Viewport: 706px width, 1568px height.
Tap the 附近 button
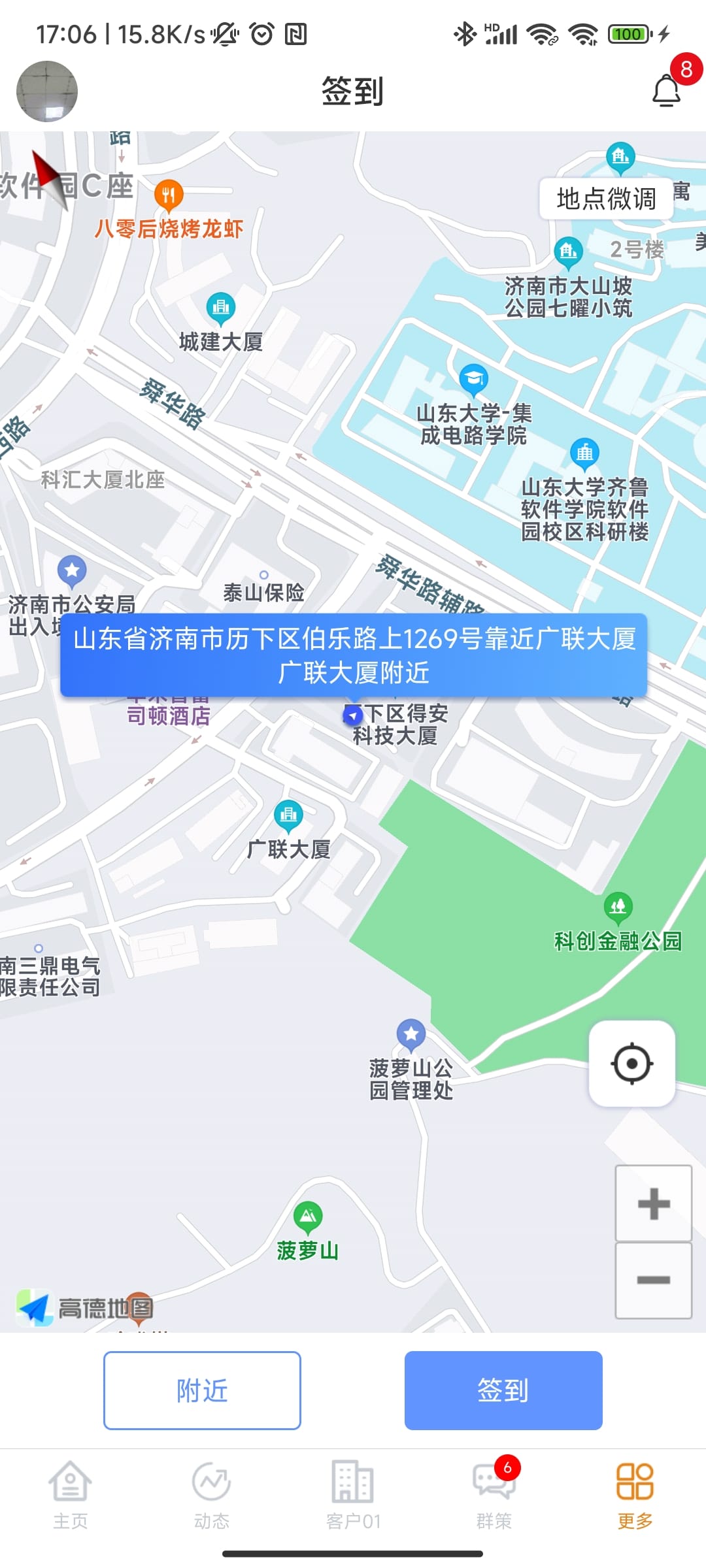(202, 1390)
